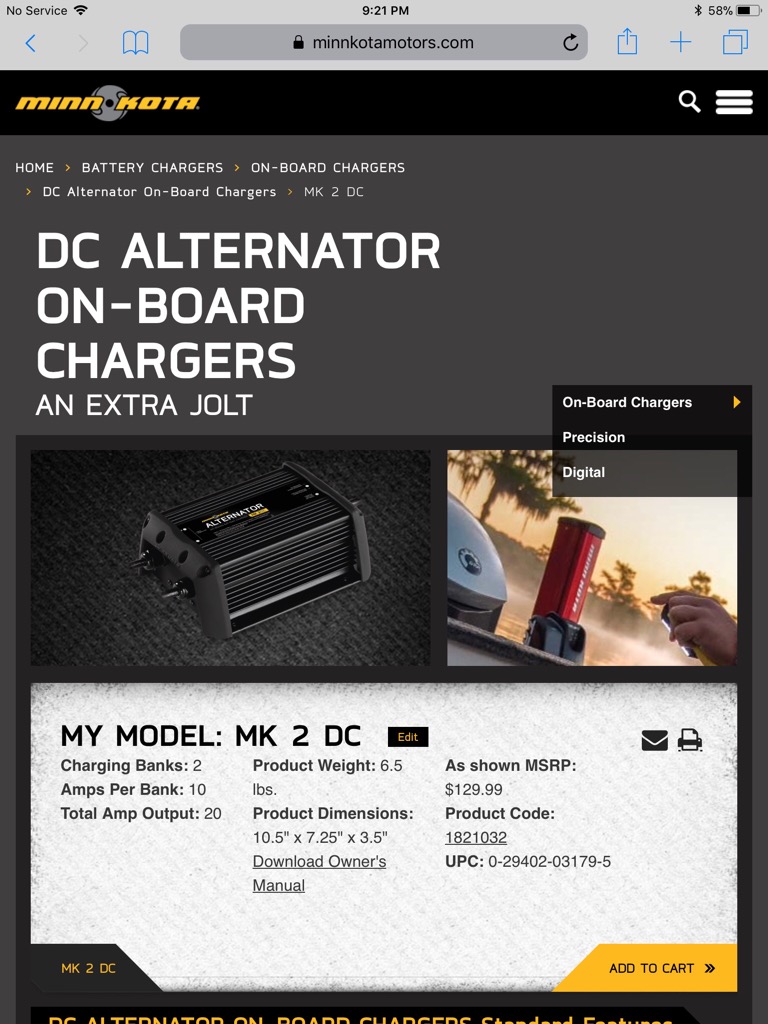The width and height of the screenshot is (768, 1024).
Task: Open ON-BOARD CHARGERS breadcrumb
Action: tap(328, 167)
